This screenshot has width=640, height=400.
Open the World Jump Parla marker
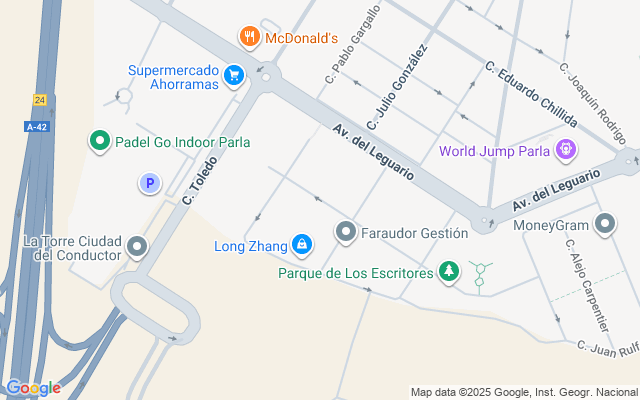(x=566, y=152)
